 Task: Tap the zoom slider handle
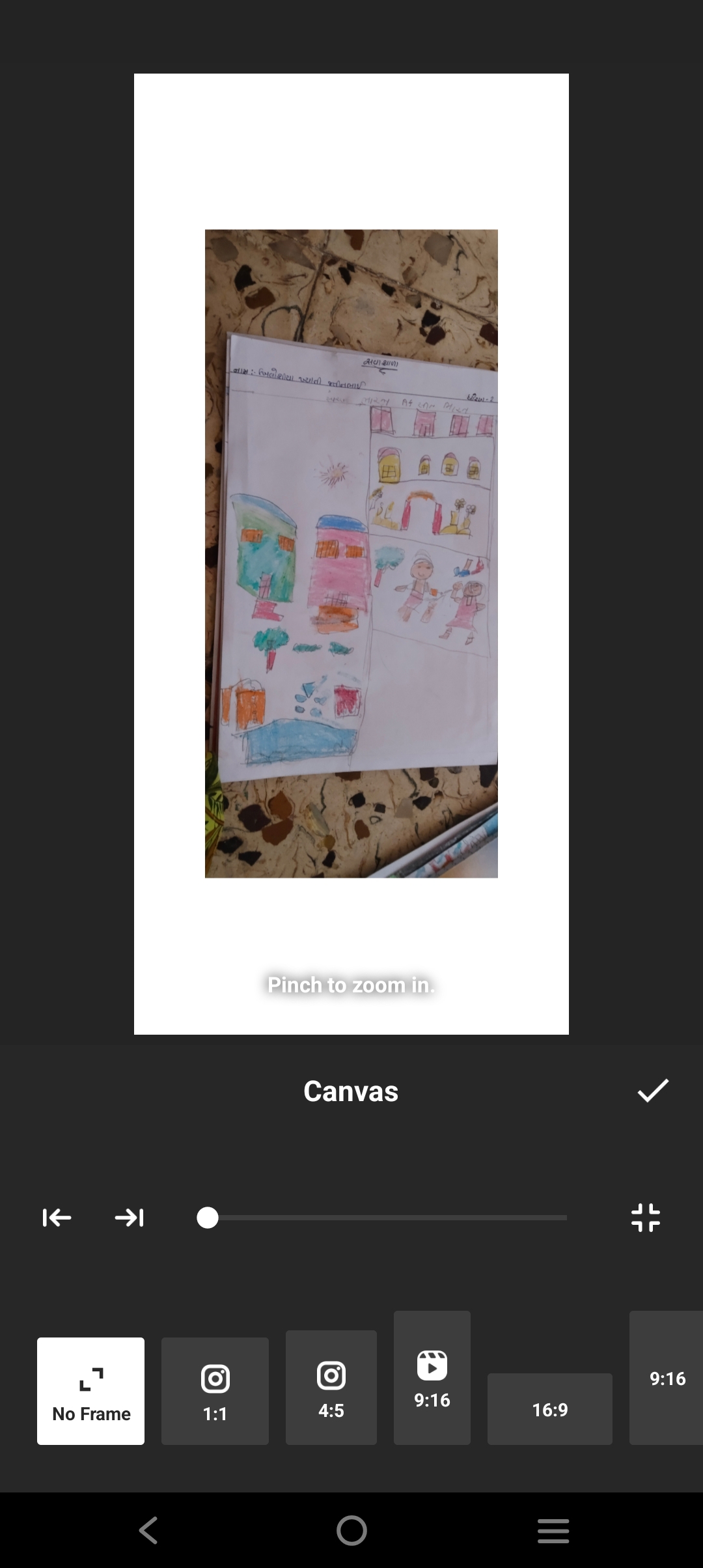208,1218
